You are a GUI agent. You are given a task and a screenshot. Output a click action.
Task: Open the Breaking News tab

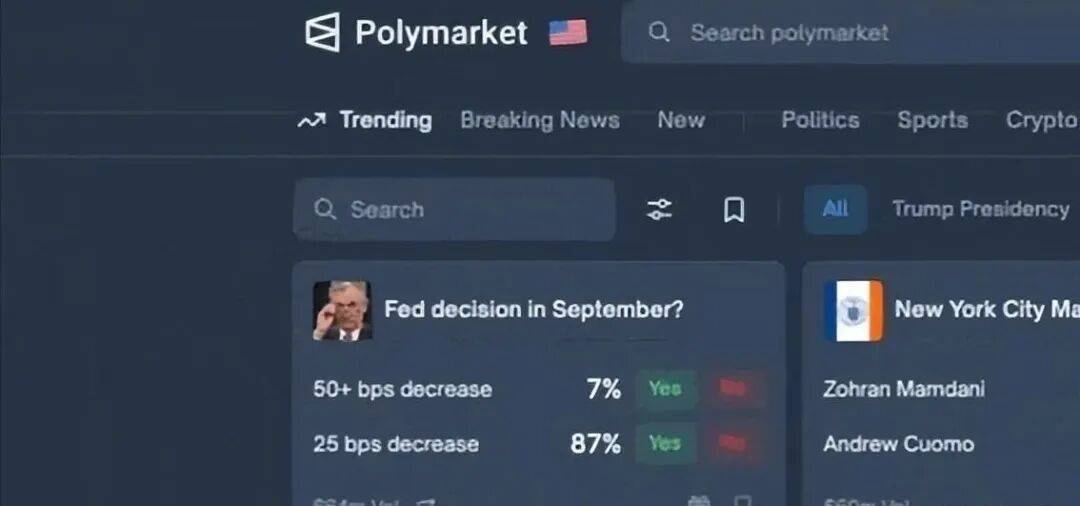540,121
